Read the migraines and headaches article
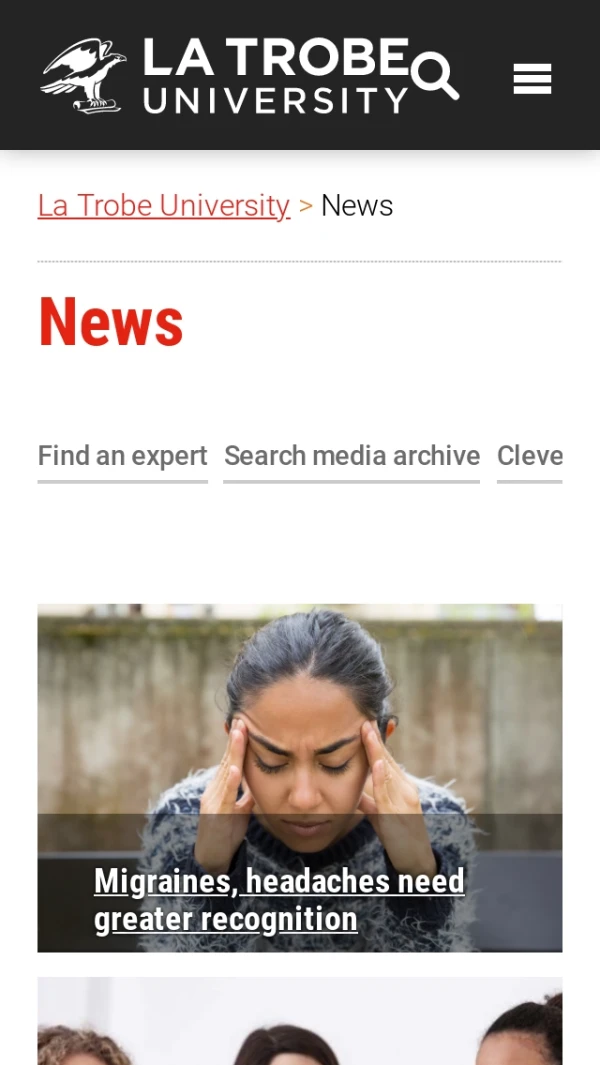This screenshot has height=1065, width=600. click(x=279, y=899)
